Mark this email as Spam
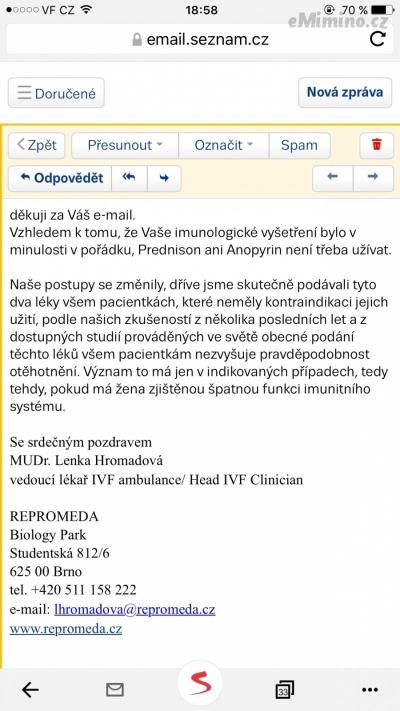This screenshot has width=400, height=711. pyautogui.click(x=299, y=146)
